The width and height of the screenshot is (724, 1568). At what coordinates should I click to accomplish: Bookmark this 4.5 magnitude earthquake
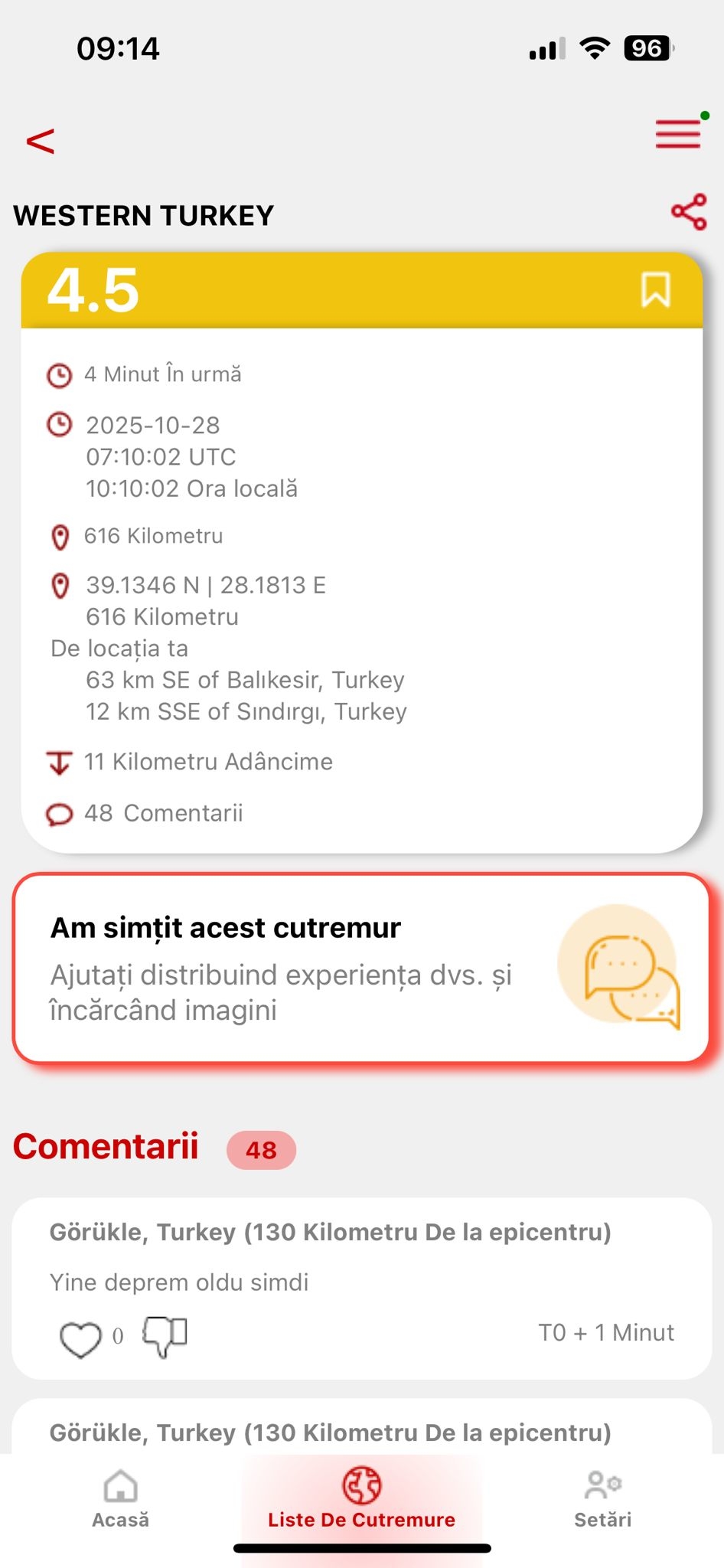pos(655,290)
